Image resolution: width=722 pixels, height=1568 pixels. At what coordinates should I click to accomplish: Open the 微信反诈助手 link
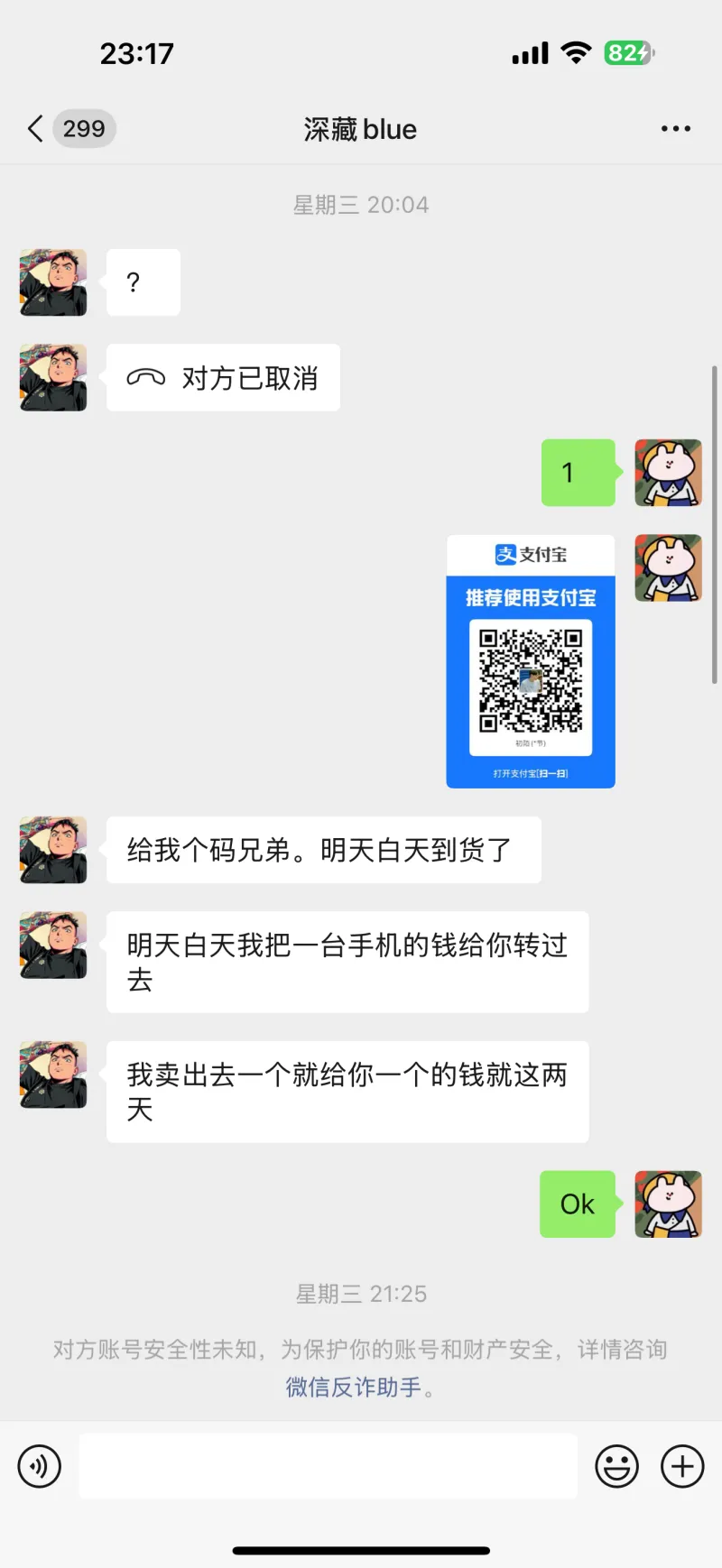[353, 1387]
